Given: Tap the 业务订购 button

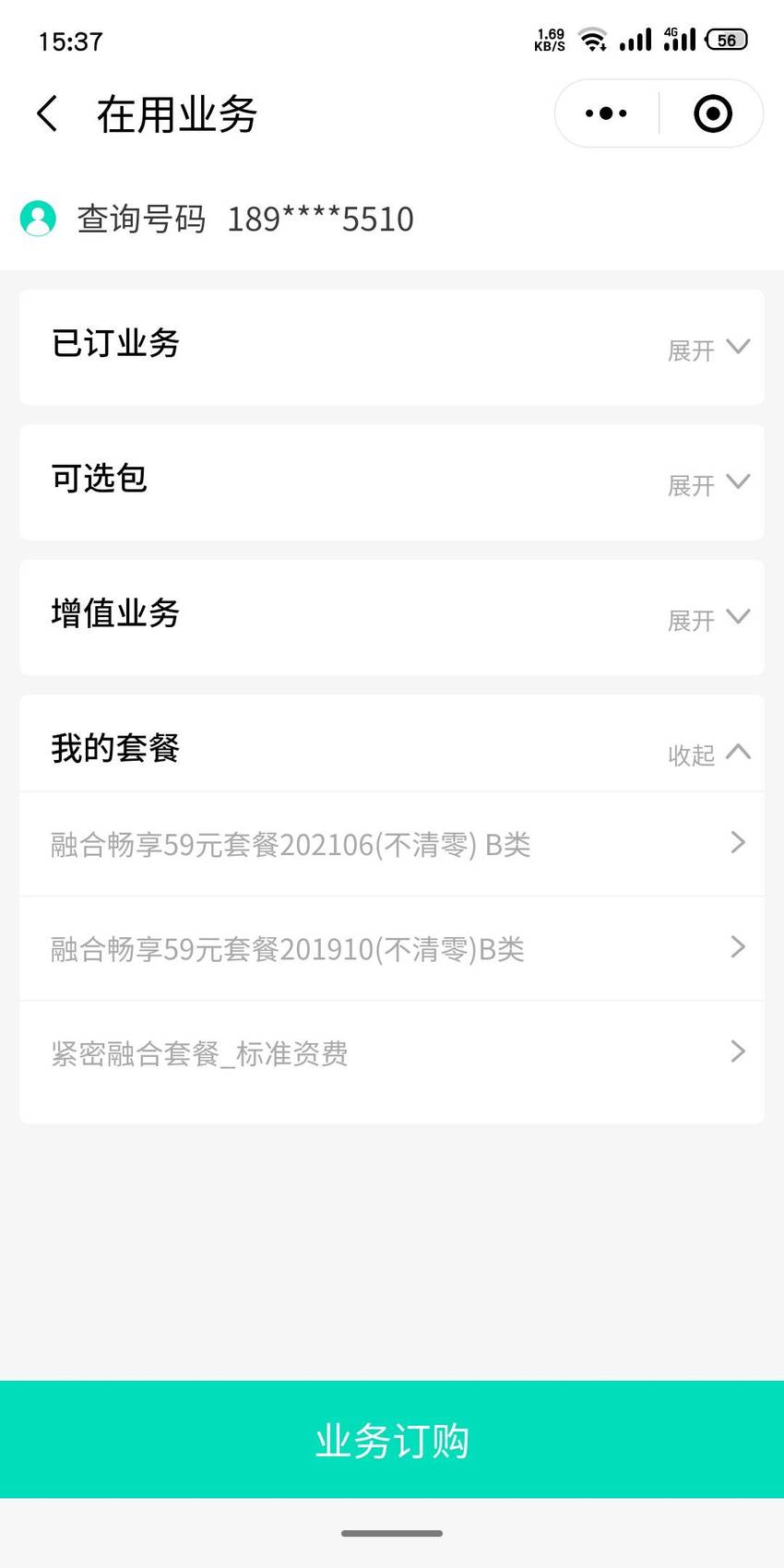Looking at the screenshot, I should coord(392,1440).
